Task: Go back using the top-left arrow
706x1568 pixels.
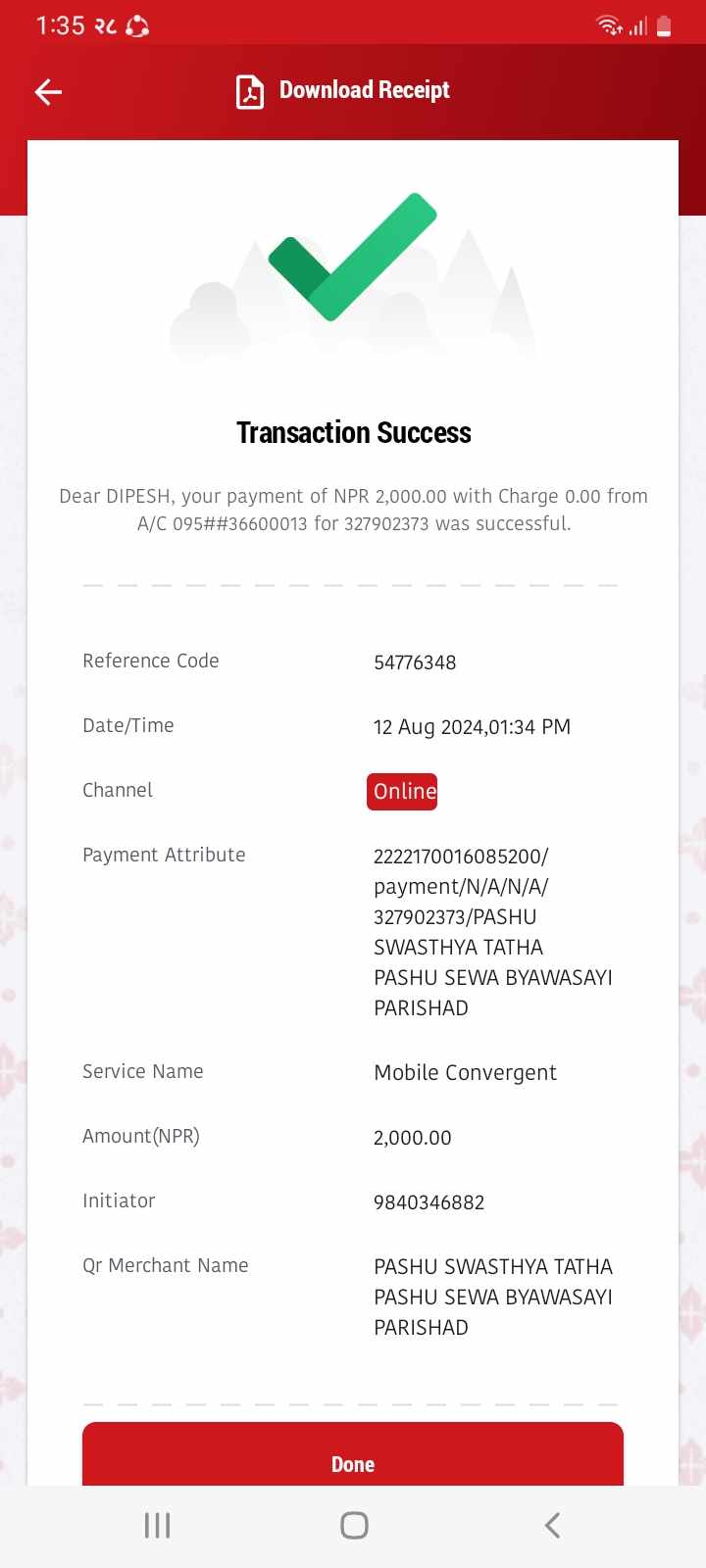Action: [x=48, y=92]
